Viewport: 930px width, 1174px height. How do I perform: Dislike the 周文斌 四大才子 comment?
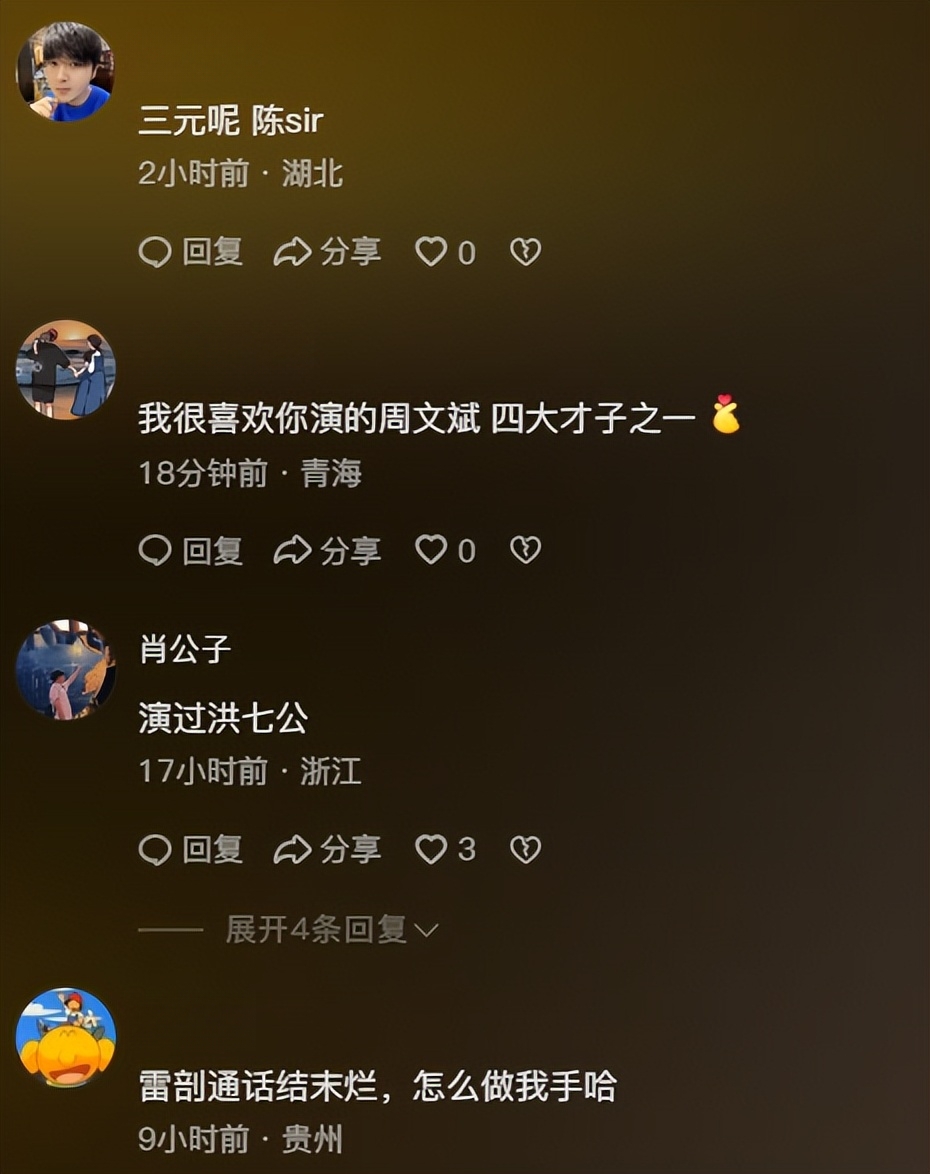tap(525, 550)
